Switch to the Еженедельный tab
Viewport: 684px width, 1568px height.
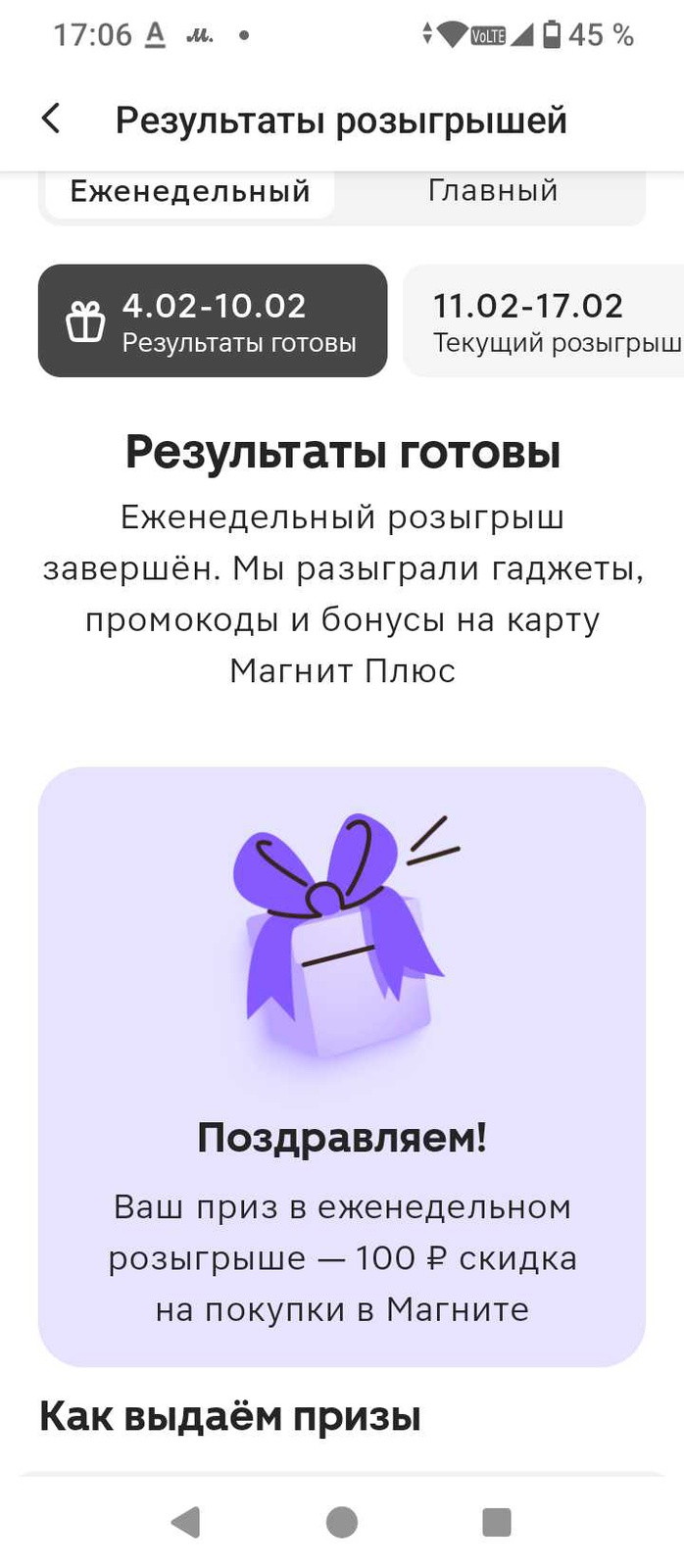[189, 191]
